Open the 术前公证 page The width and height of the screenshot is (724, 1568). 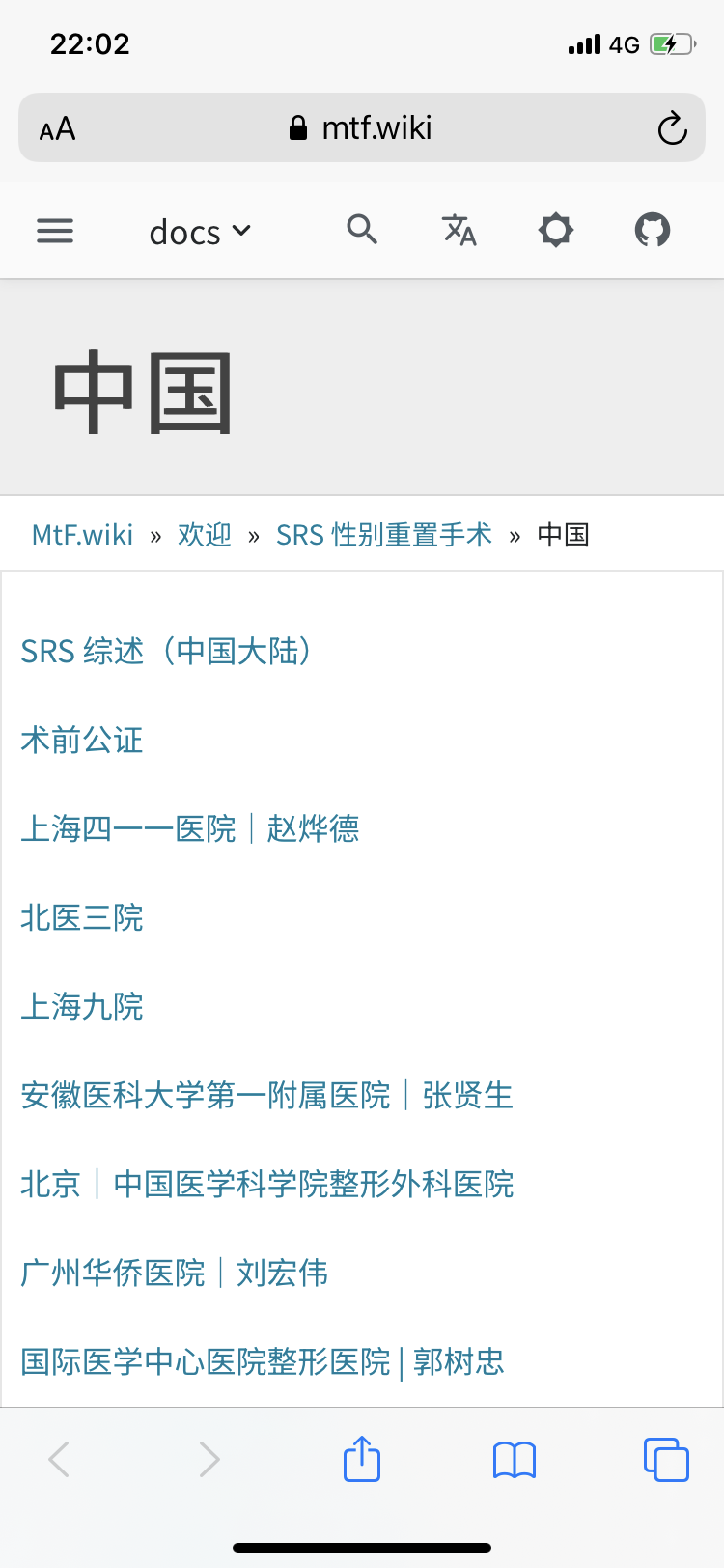[82, 741]
